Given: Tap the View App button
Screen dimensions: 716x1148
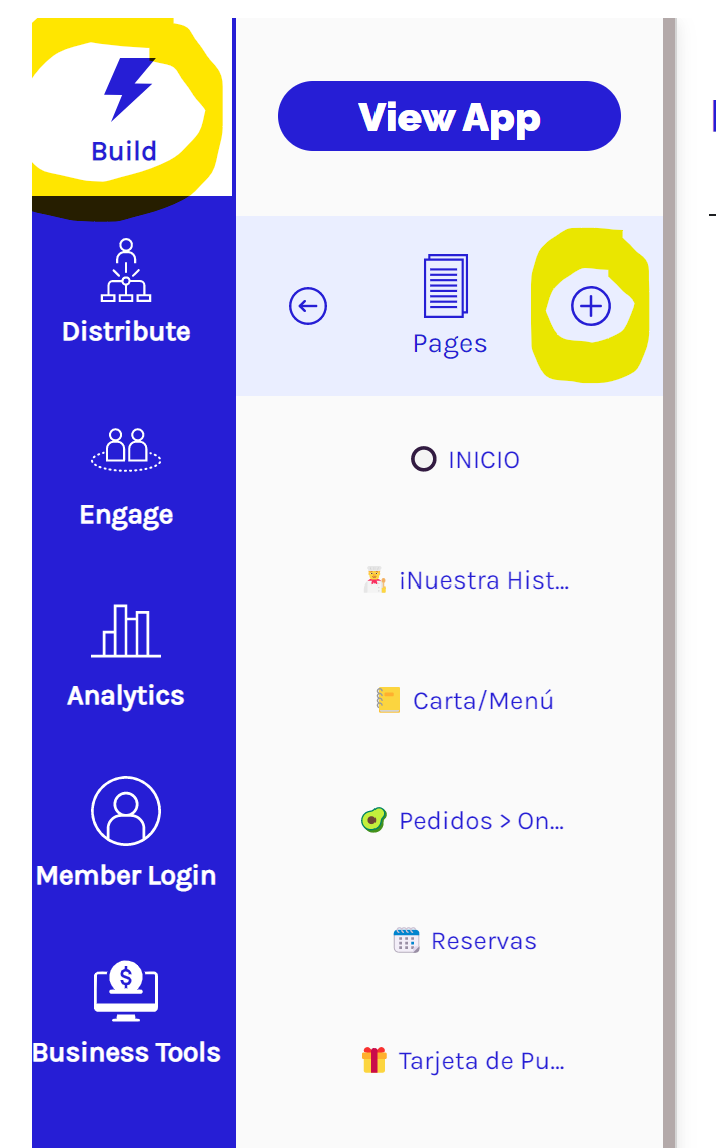Looking at the screenshot, I should [x=449, y=117].
